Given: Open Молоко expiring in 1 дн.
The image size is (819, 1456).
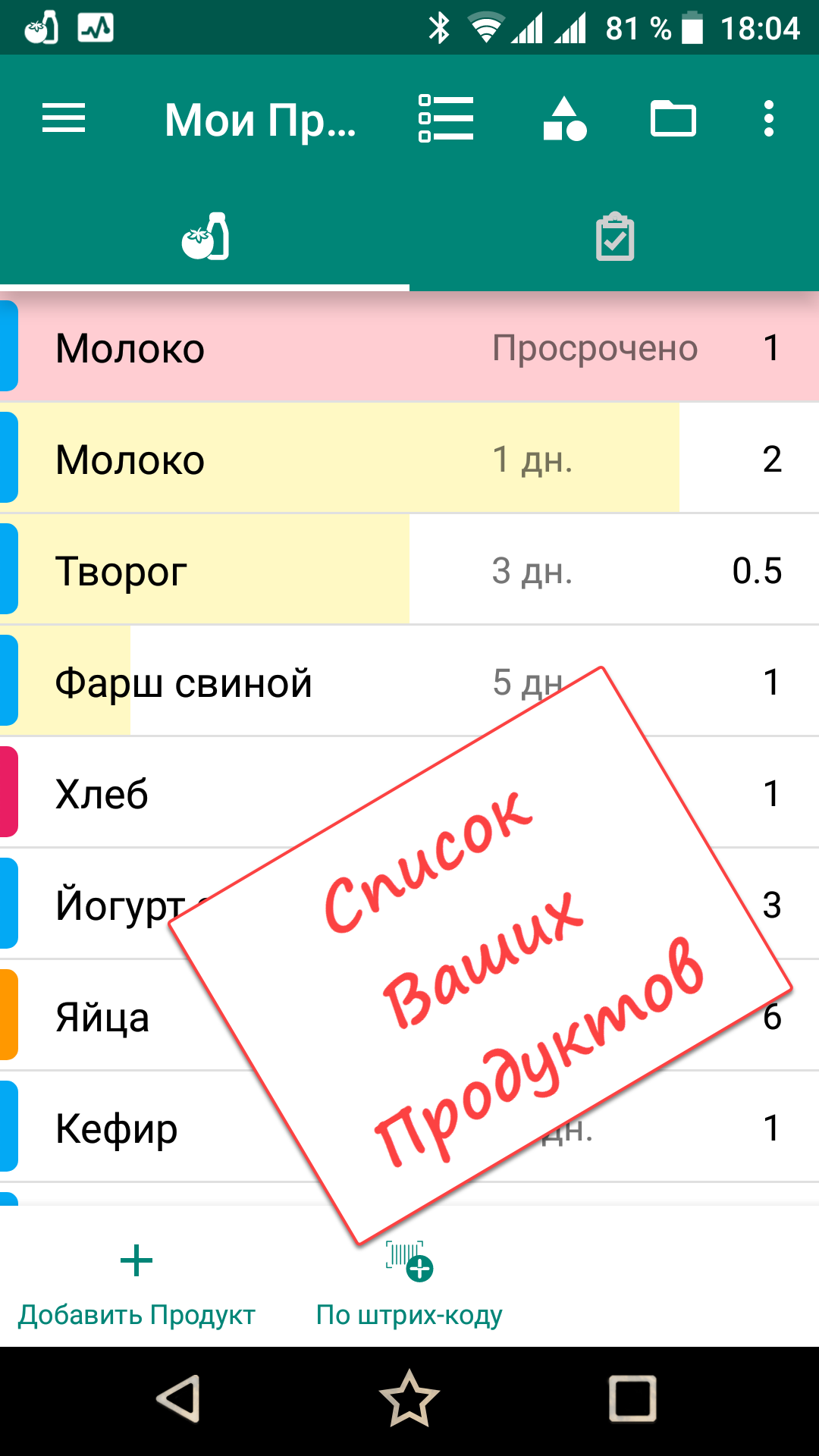Looking at the screenshot, I should [x=409, y=459].
